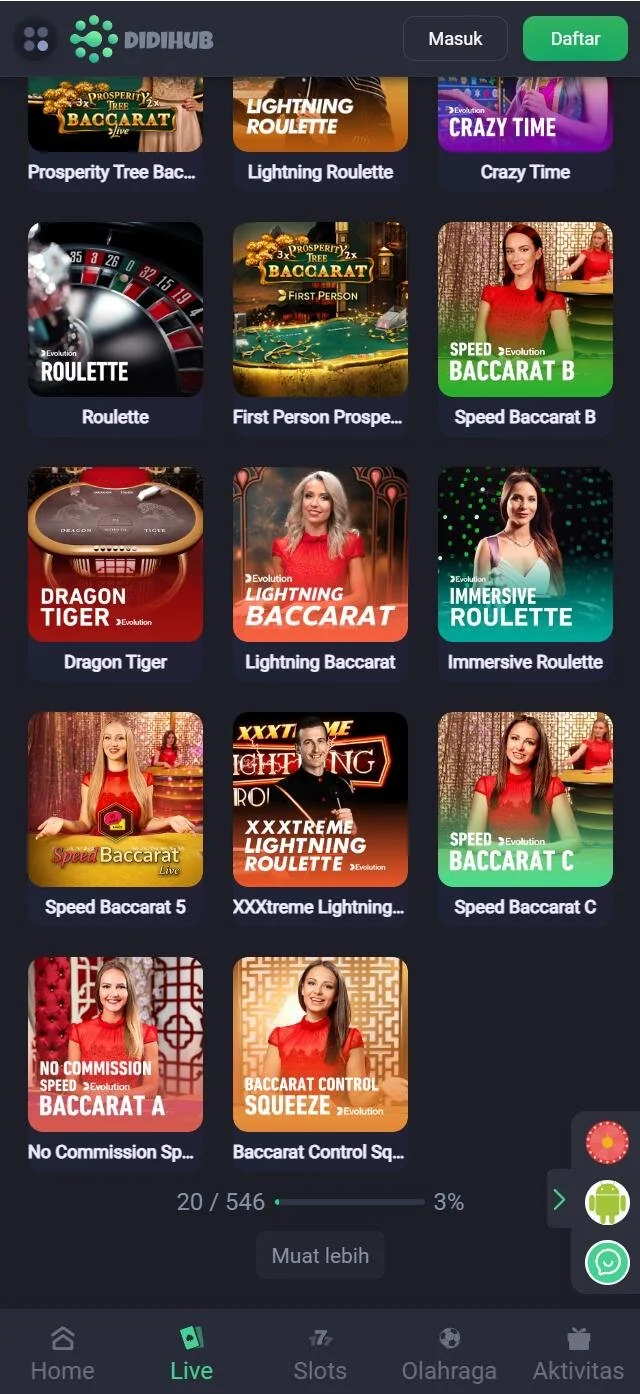
Task: Launch Speed Baccarat B
Action: [x=525, y=310]
